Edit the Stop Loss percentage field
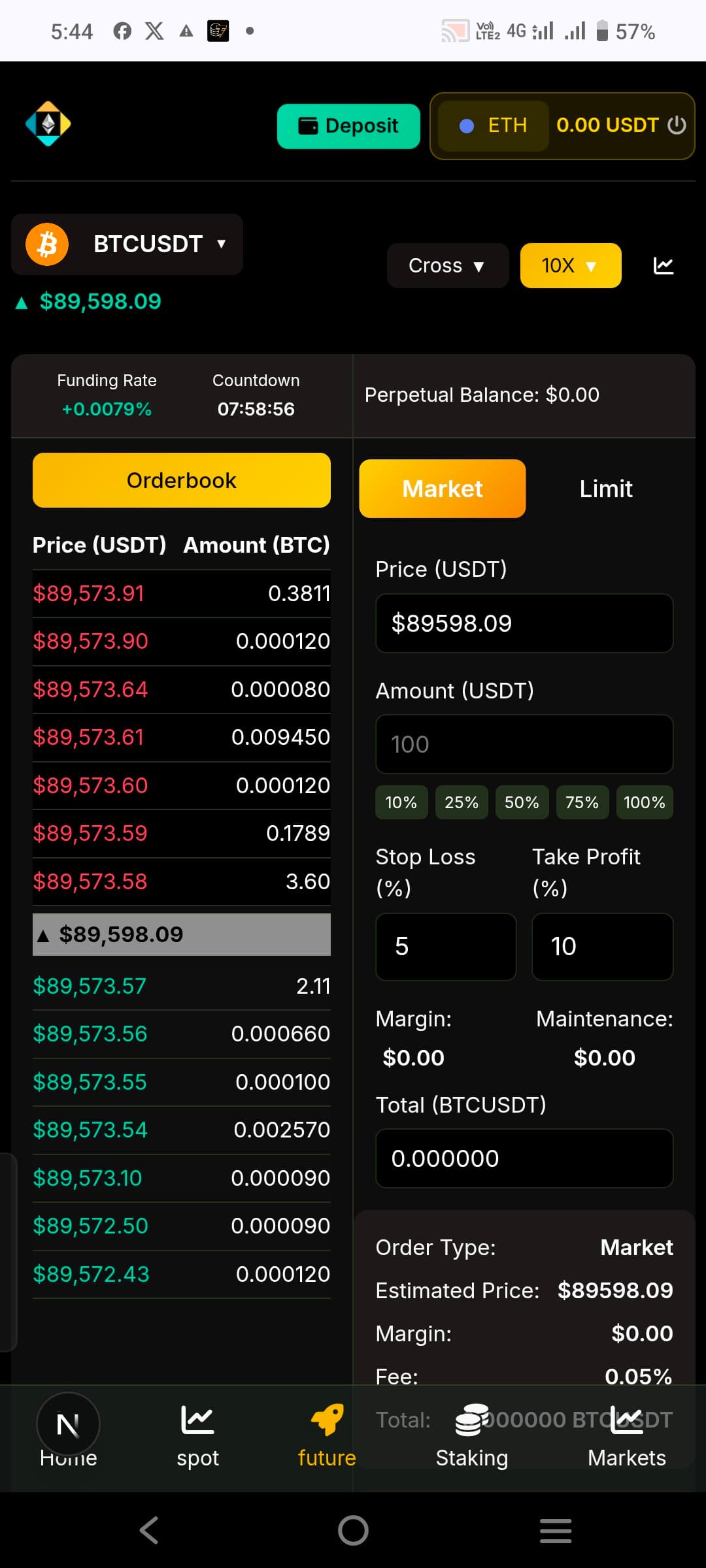The height and width of the screenshot is (1568, 706). coord(445,947)
